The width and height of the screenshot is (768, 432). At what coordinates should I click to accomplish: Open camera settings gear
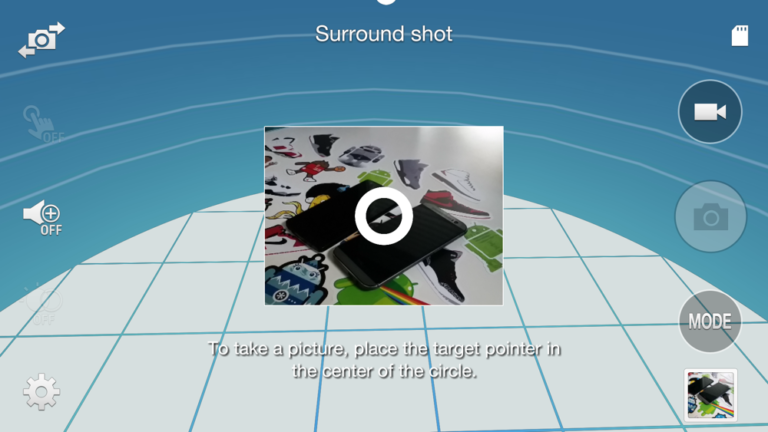pyautogui.click(x=41, y=391)
